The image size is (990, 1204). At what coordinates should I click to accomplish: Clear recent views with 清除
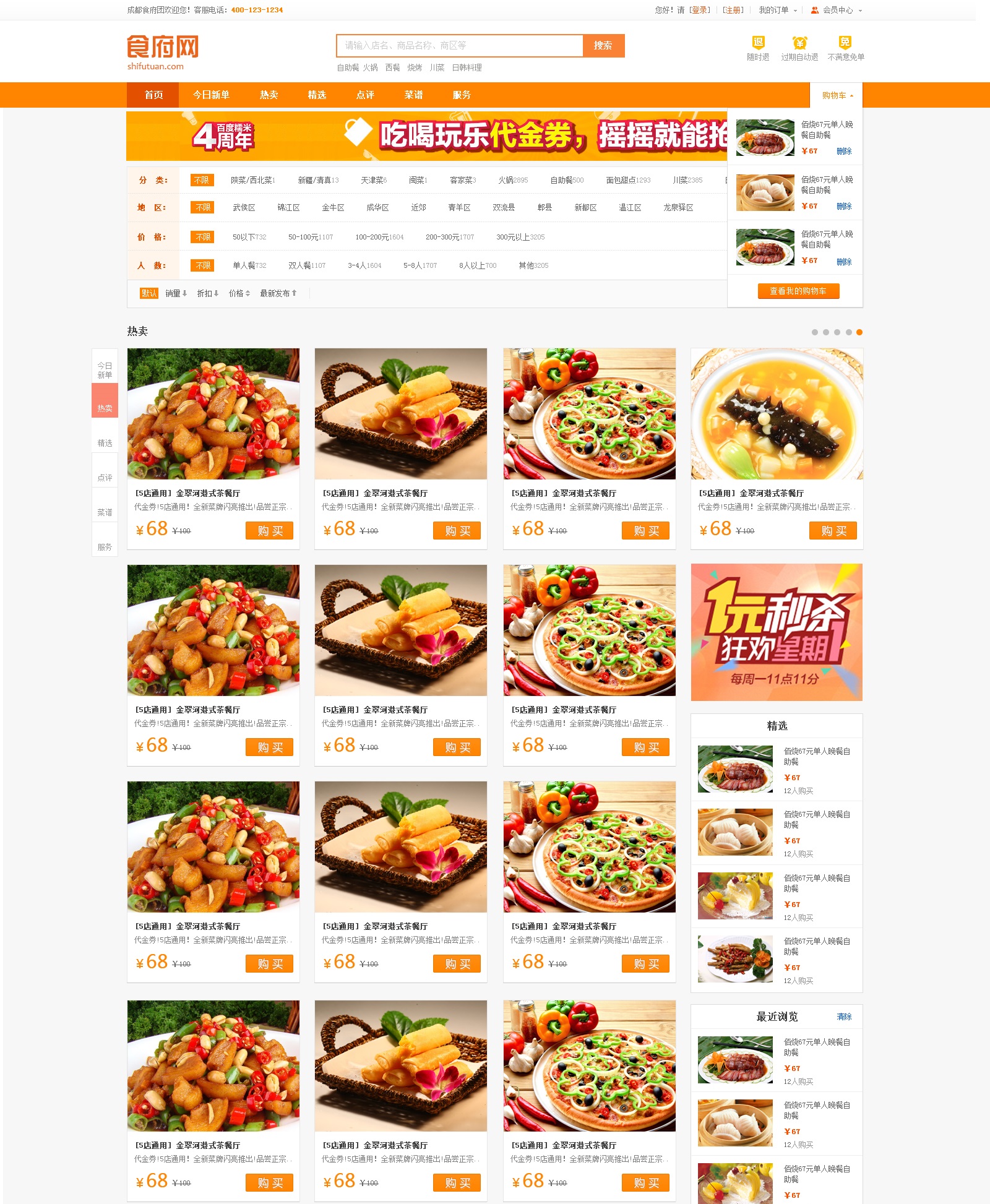(844, 1017)
